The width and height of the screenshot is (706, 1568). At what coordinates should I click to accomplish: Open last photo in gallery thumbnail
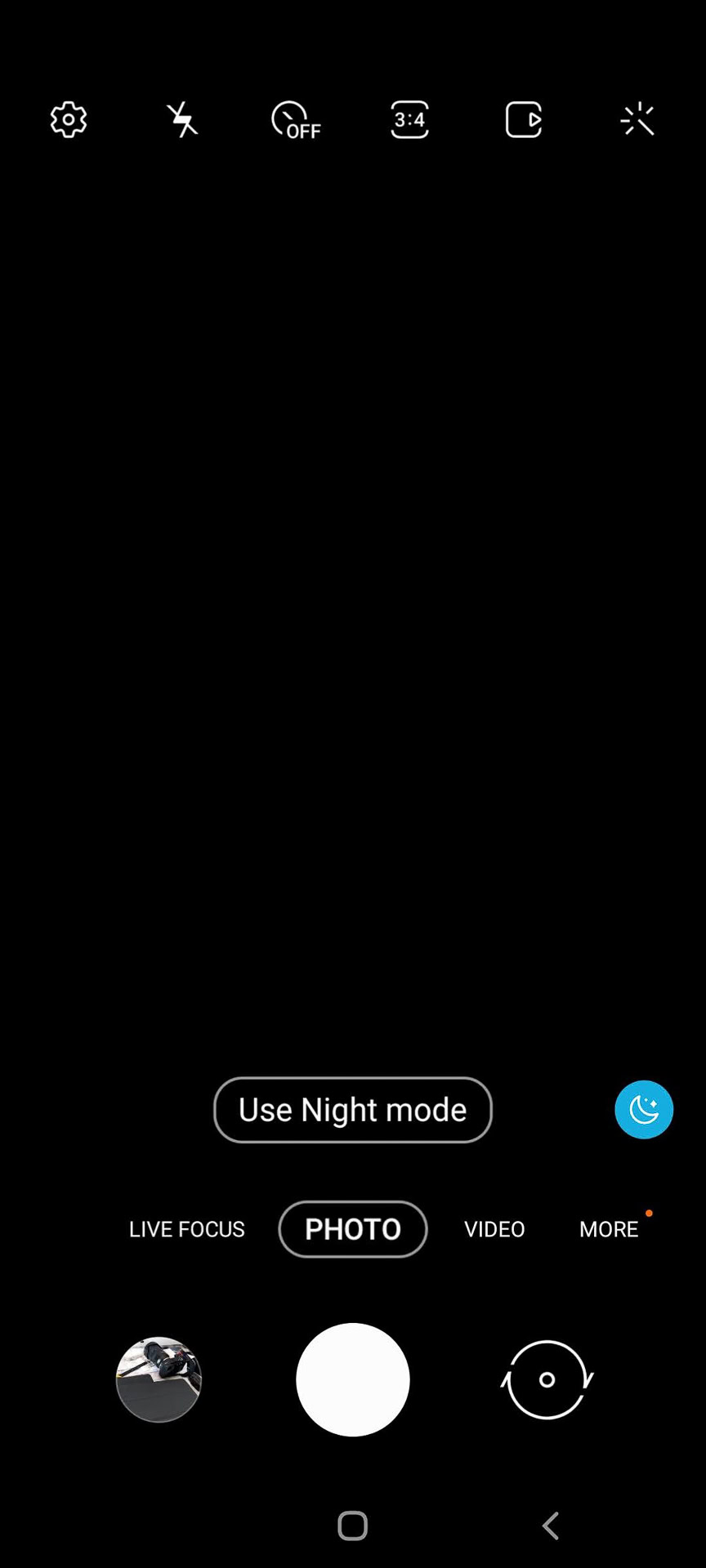pos(159,1379)
